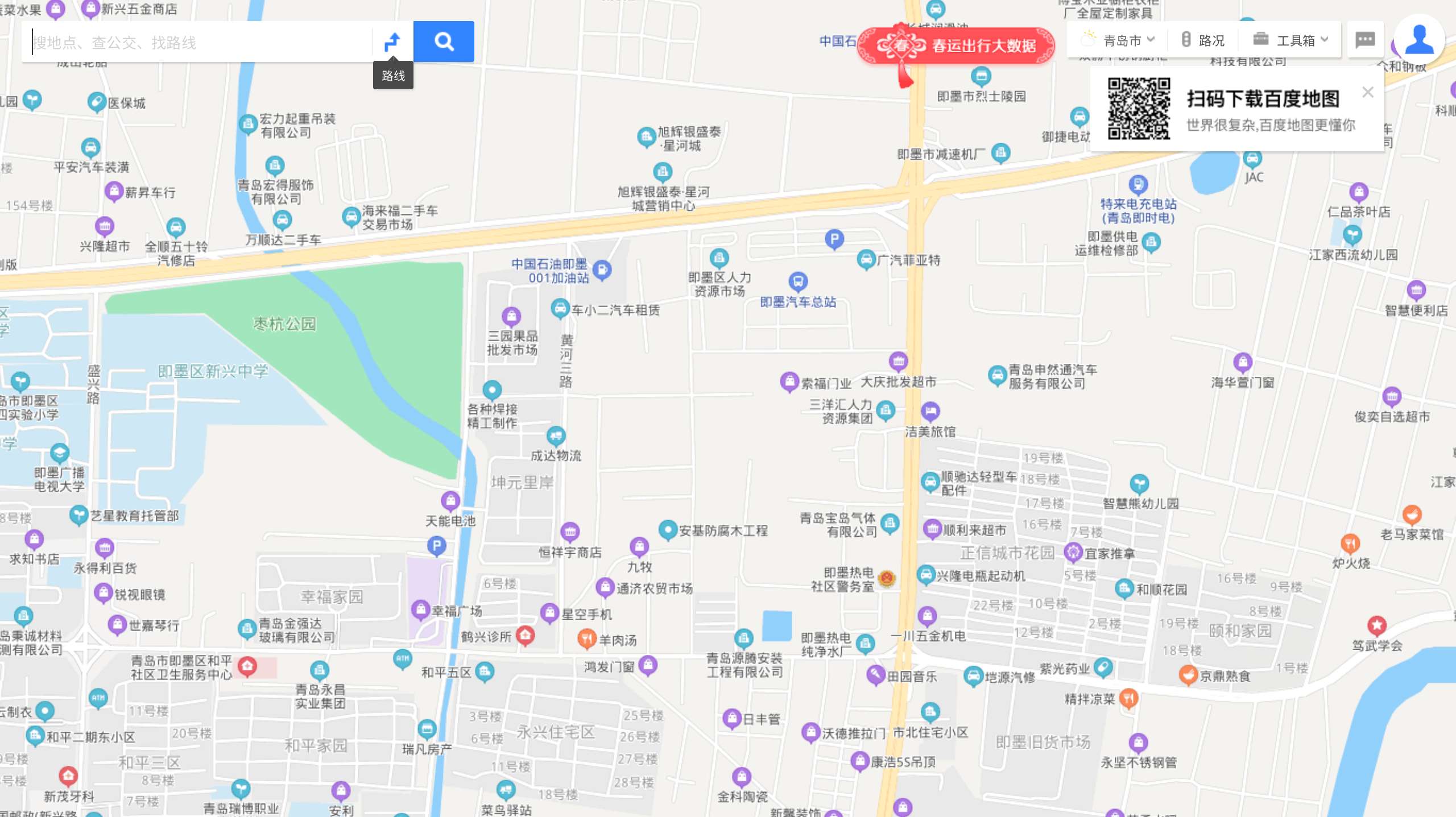The height and width of the screenshot is (817, 1456).
Task: Select the 即墨市烈士陵园 marker
Action: (x=981, y=76)
